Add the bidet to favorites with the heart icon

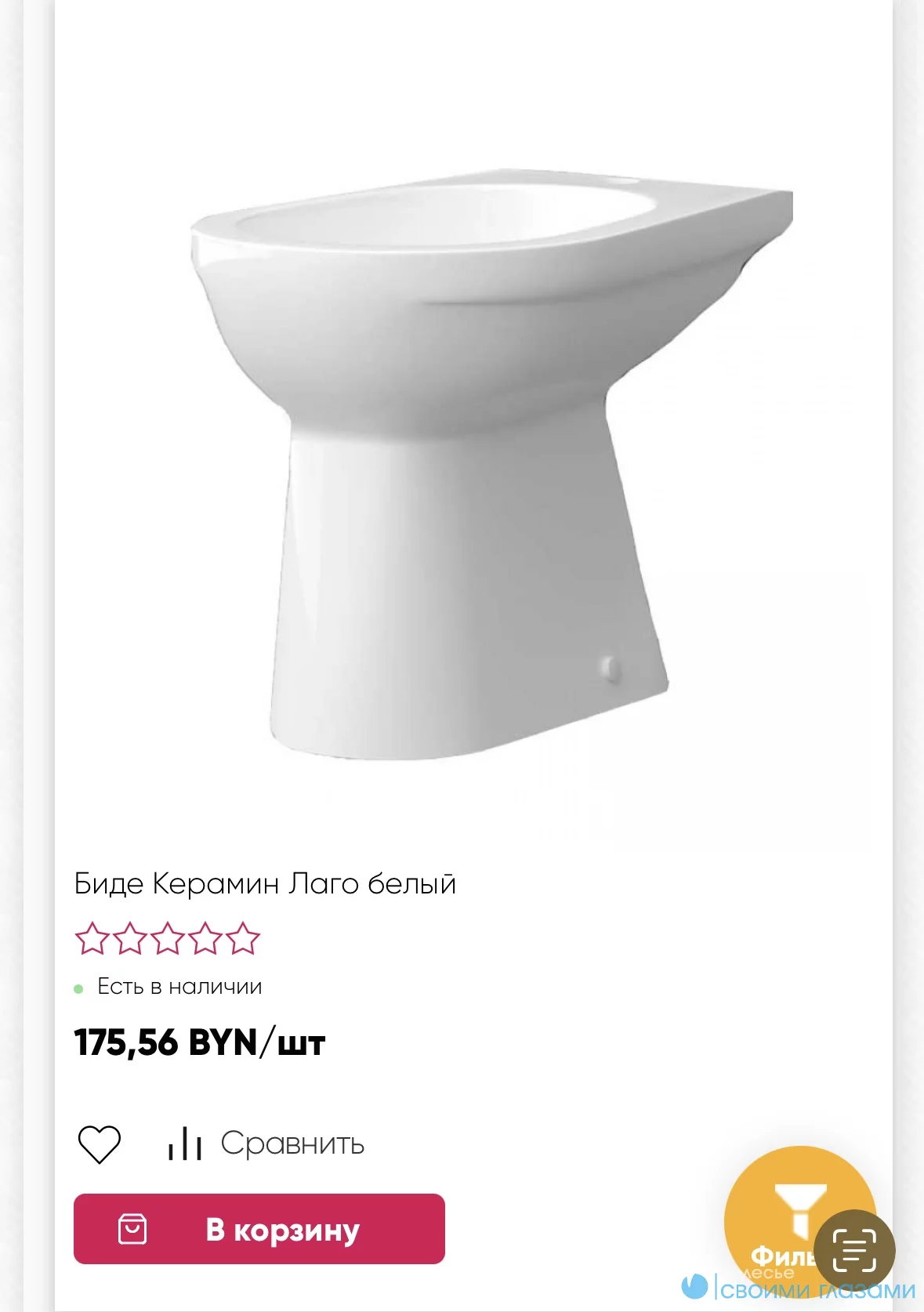pos(100,1143)
